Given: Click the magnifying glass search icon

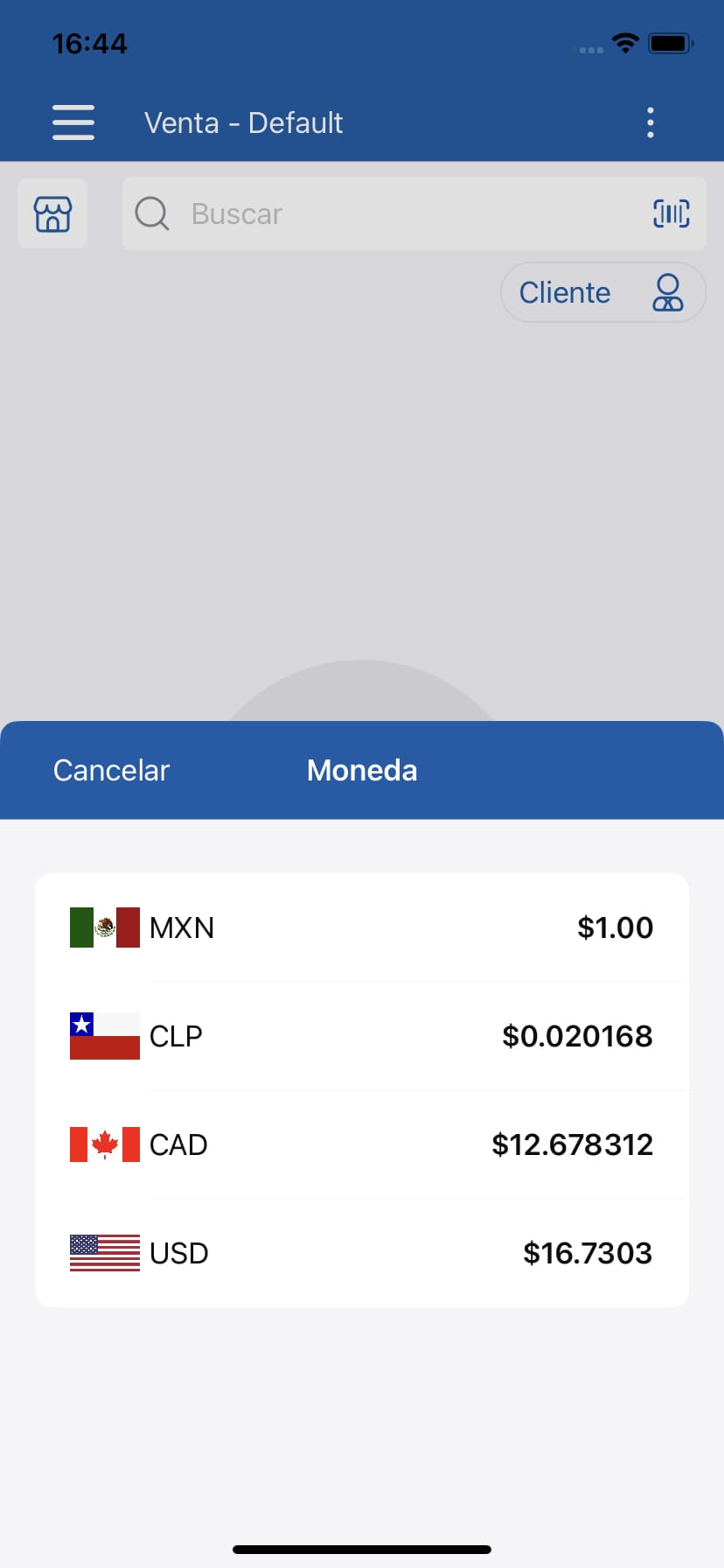Looking at the screenshot, I should click(151, 213).
